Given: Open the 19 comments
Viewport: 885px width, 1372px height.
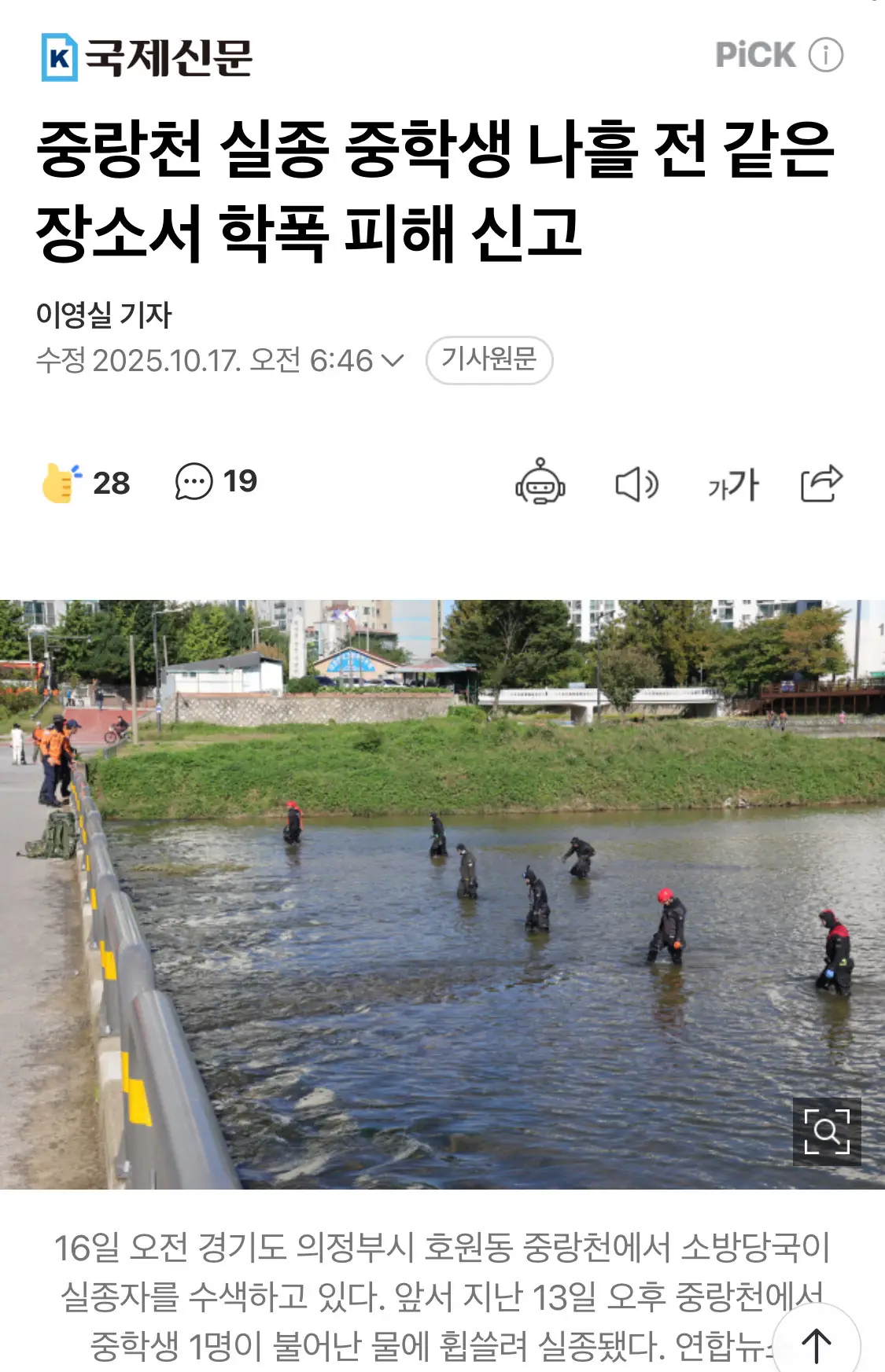Looking at the screenshot, I should (216, 482).
